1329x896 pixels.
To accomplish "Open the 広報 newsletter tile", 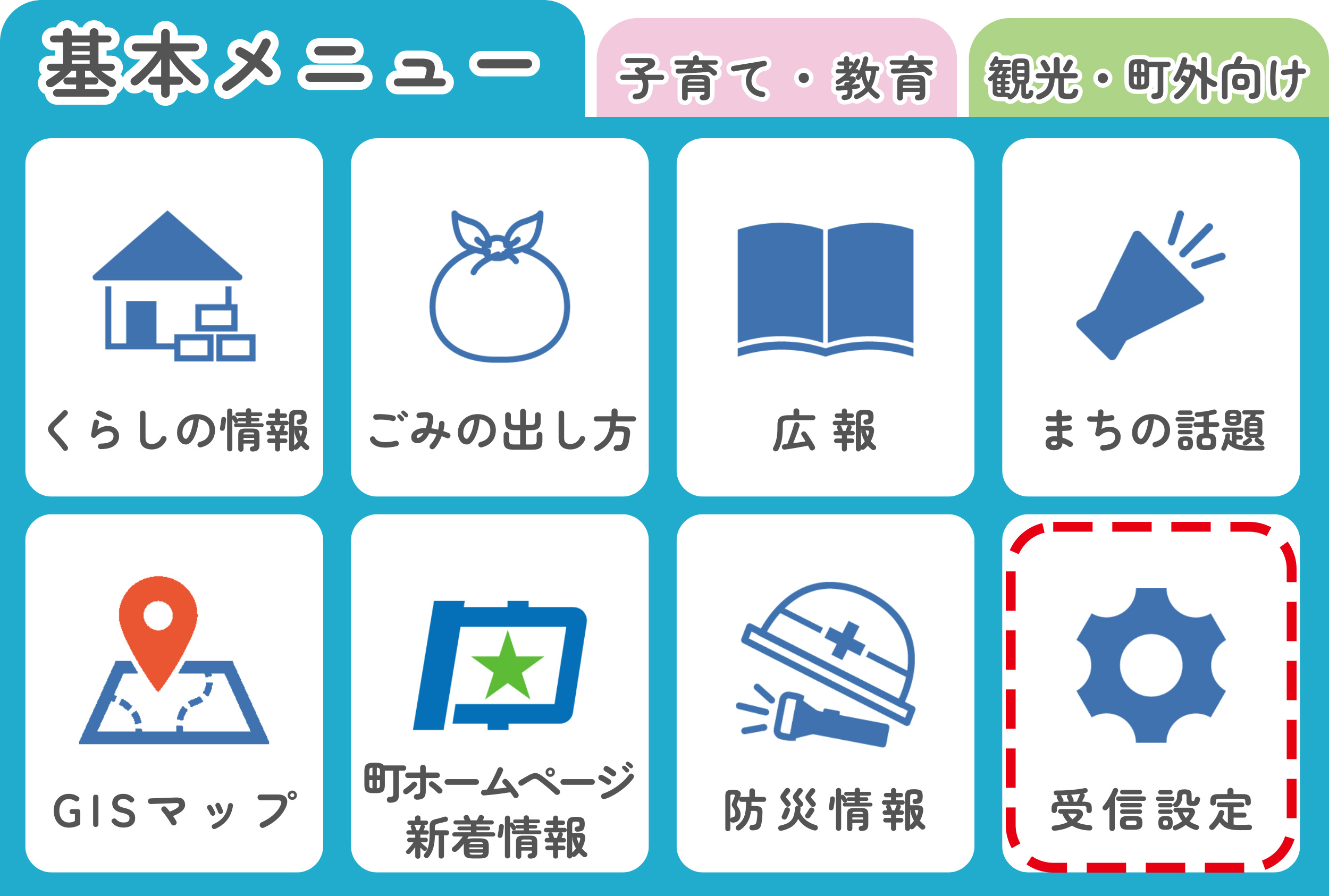I will (x=825, y=317).
